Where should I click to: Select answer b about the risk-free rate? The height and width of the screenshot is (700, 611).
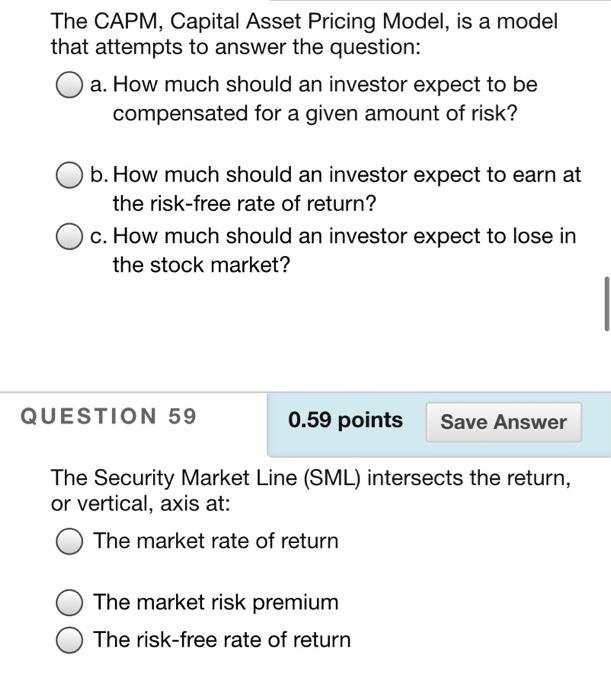[69, 176]
